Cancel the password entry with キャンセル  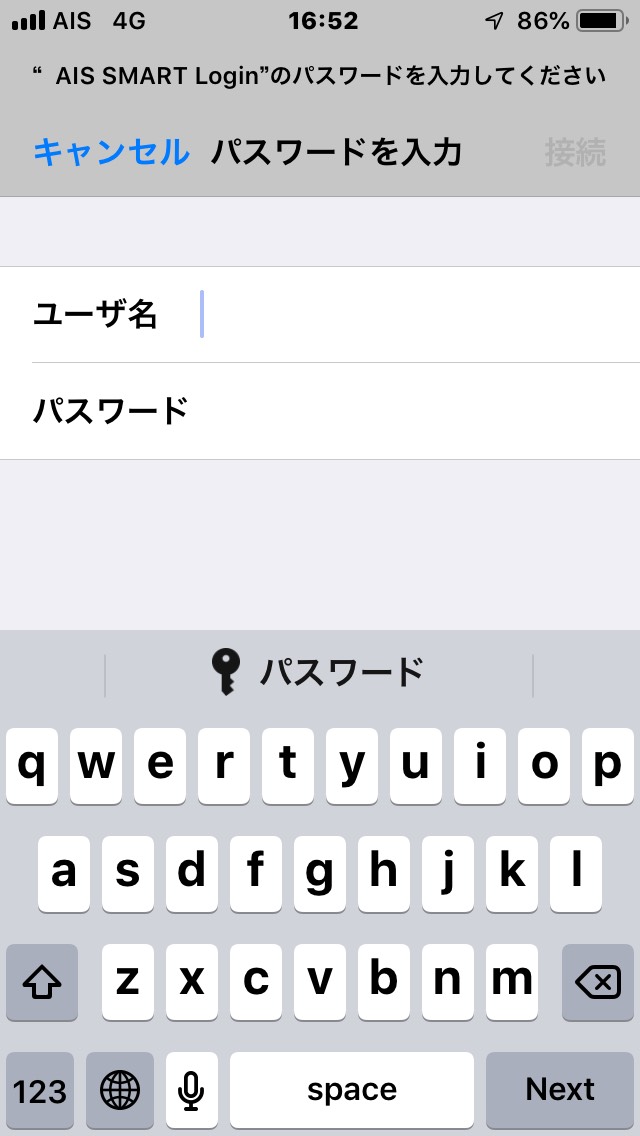112,153
